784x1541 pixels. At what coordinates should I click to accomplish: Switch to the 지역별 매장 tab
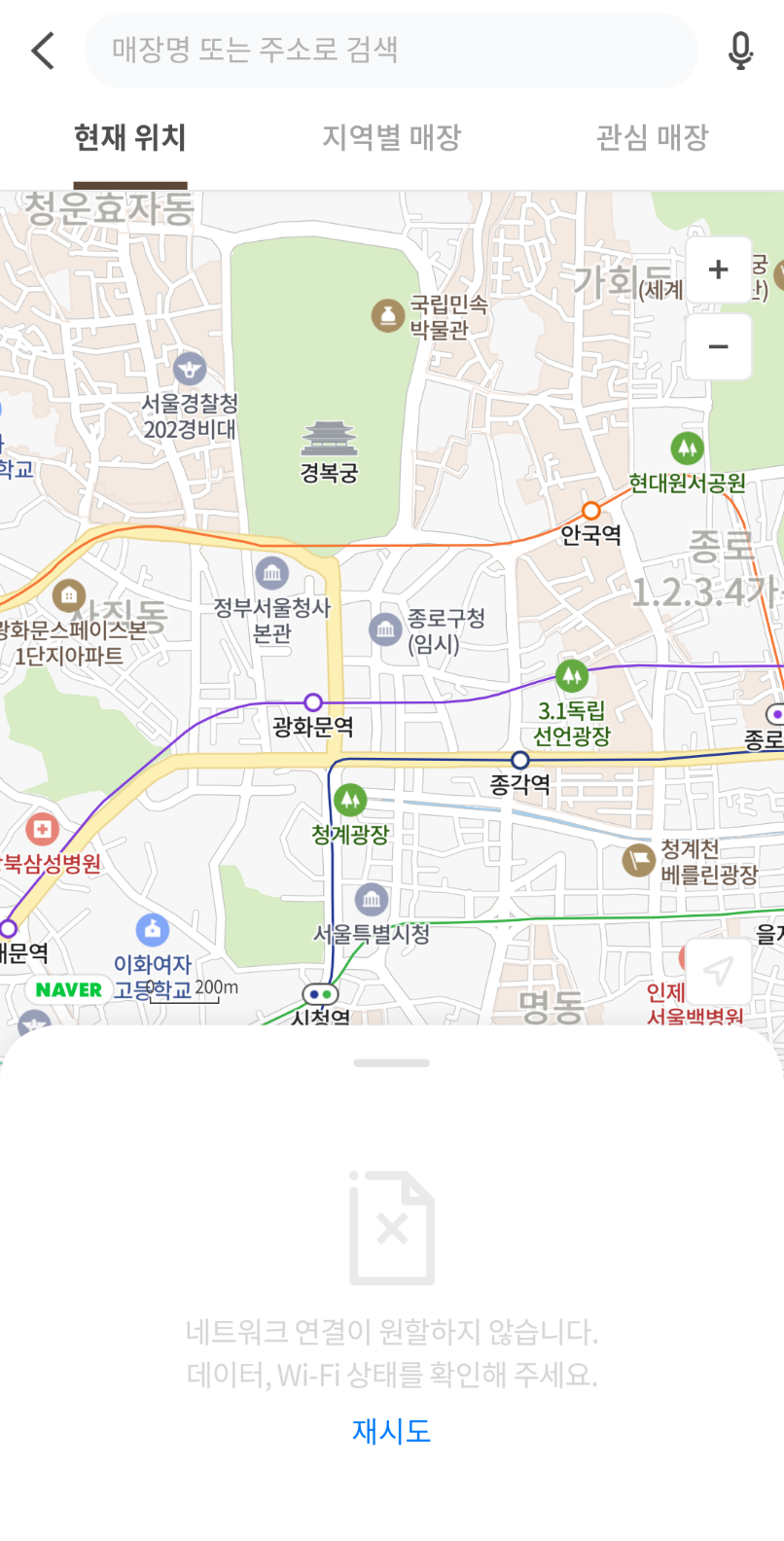391,138
